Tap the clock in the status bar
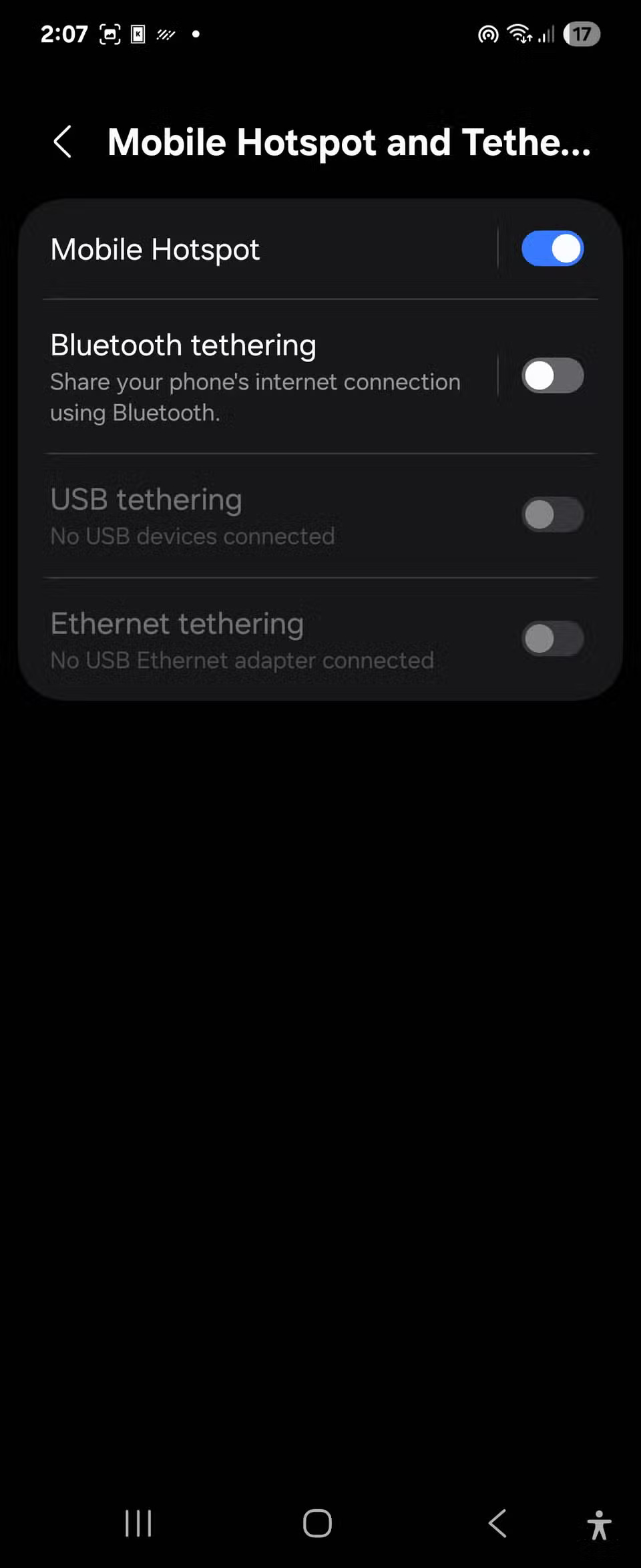The height and width of the screenshot is (1568, 641). (63, 33)
